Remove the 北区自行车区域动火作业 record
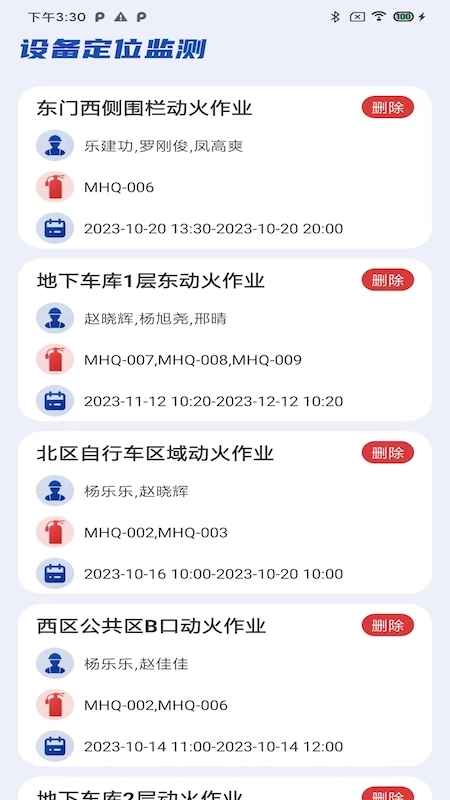Image resolution: width=450 pixels, height=800 pixels. pyautogui.click(x=388, y=452)
